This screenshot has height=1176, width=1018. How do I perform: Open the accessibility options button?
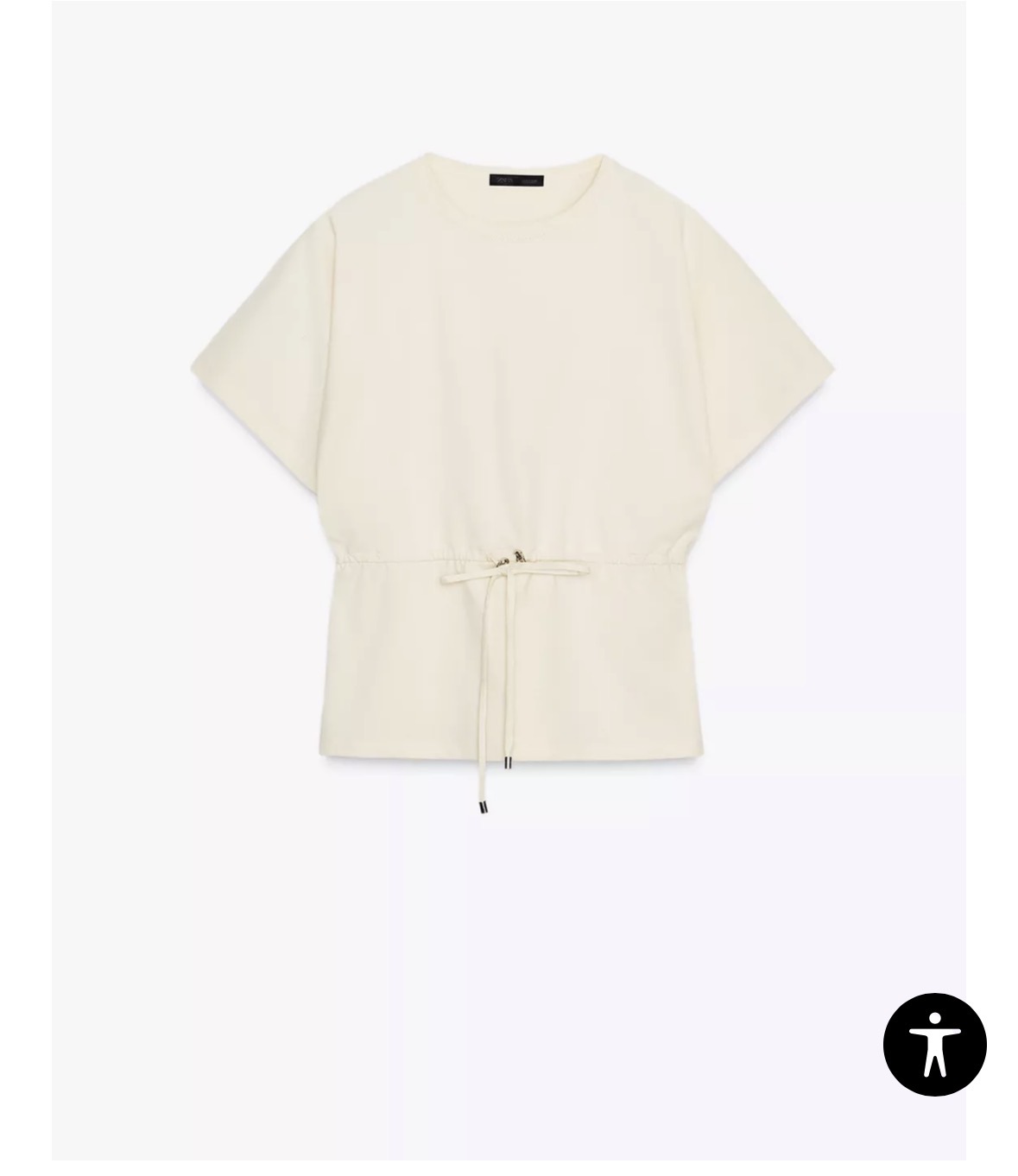(x=933, y=1044)
